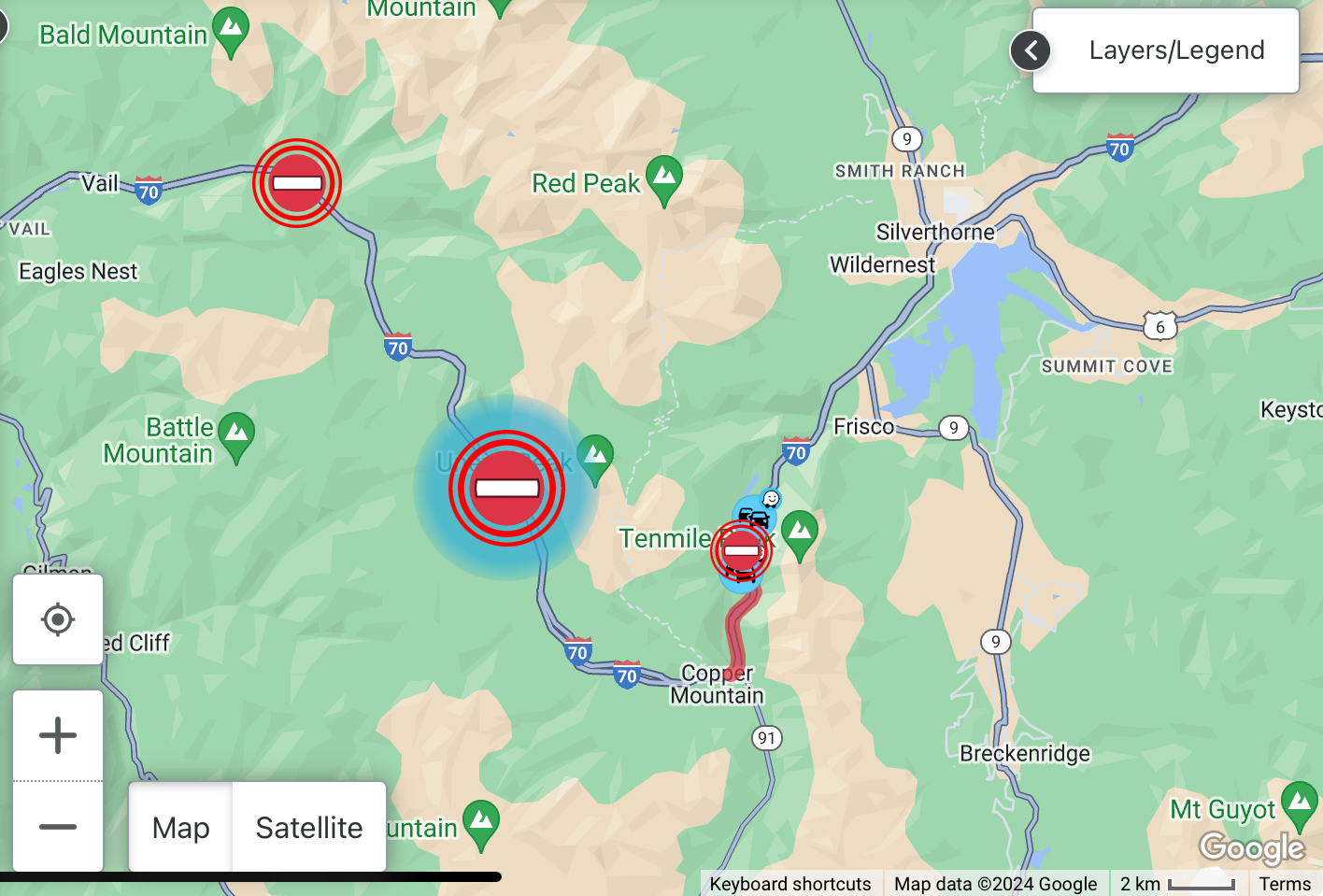Switch to Map view

(x=181, y=828)
